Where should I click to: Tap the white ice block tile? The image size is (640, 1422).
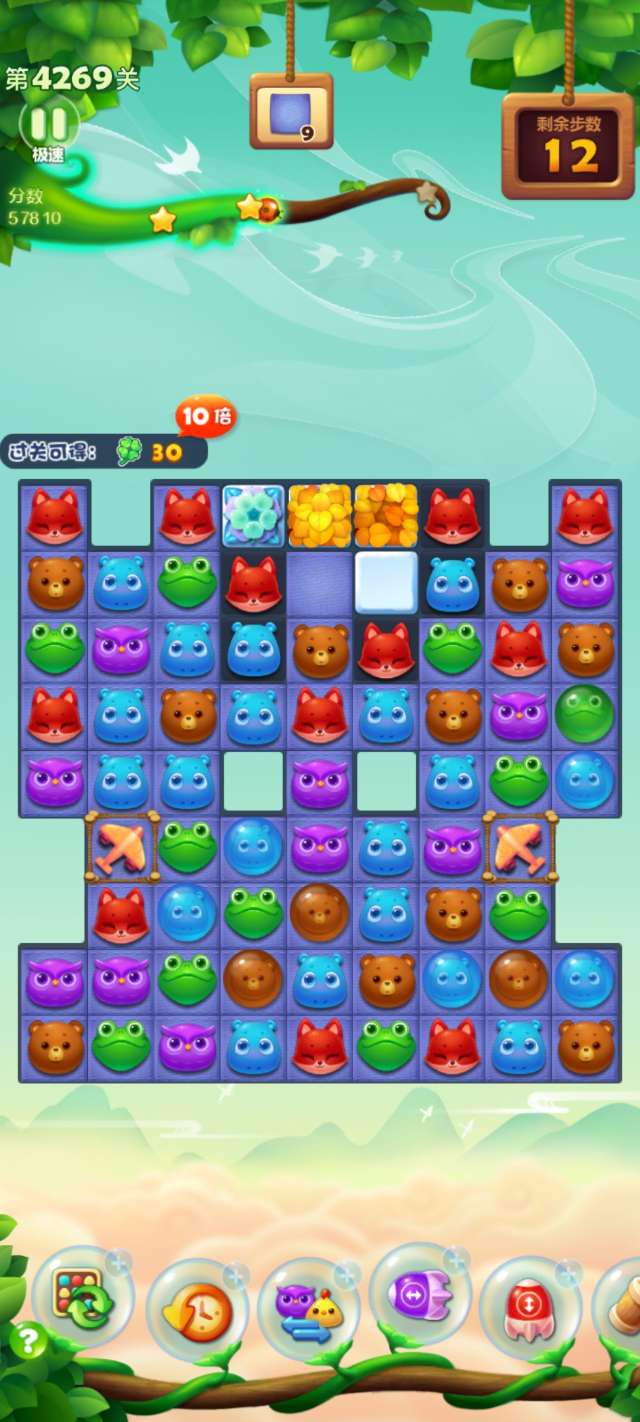pyautogui.click(x=386, y=580)
